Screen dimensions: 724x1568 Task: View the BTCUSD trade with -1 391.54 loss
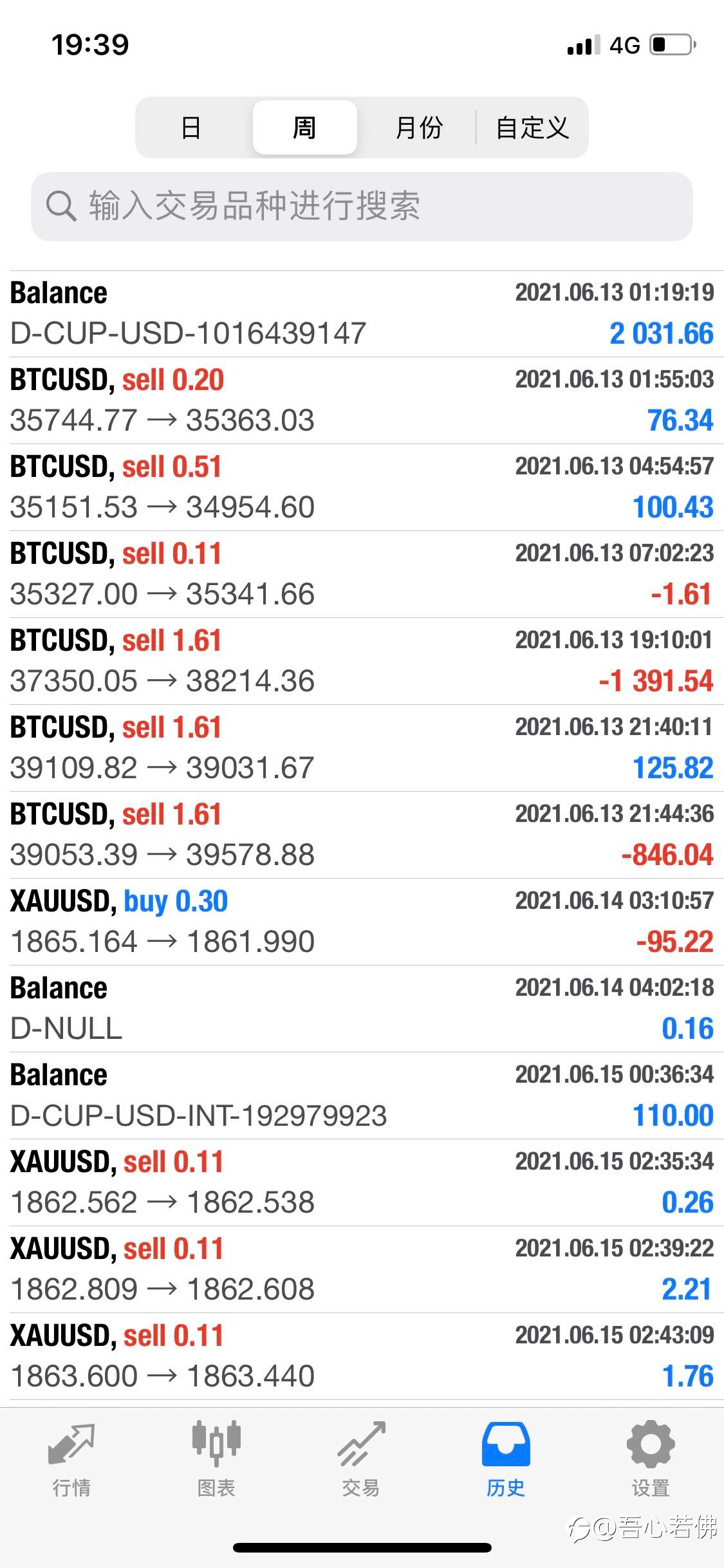(362, 661)
